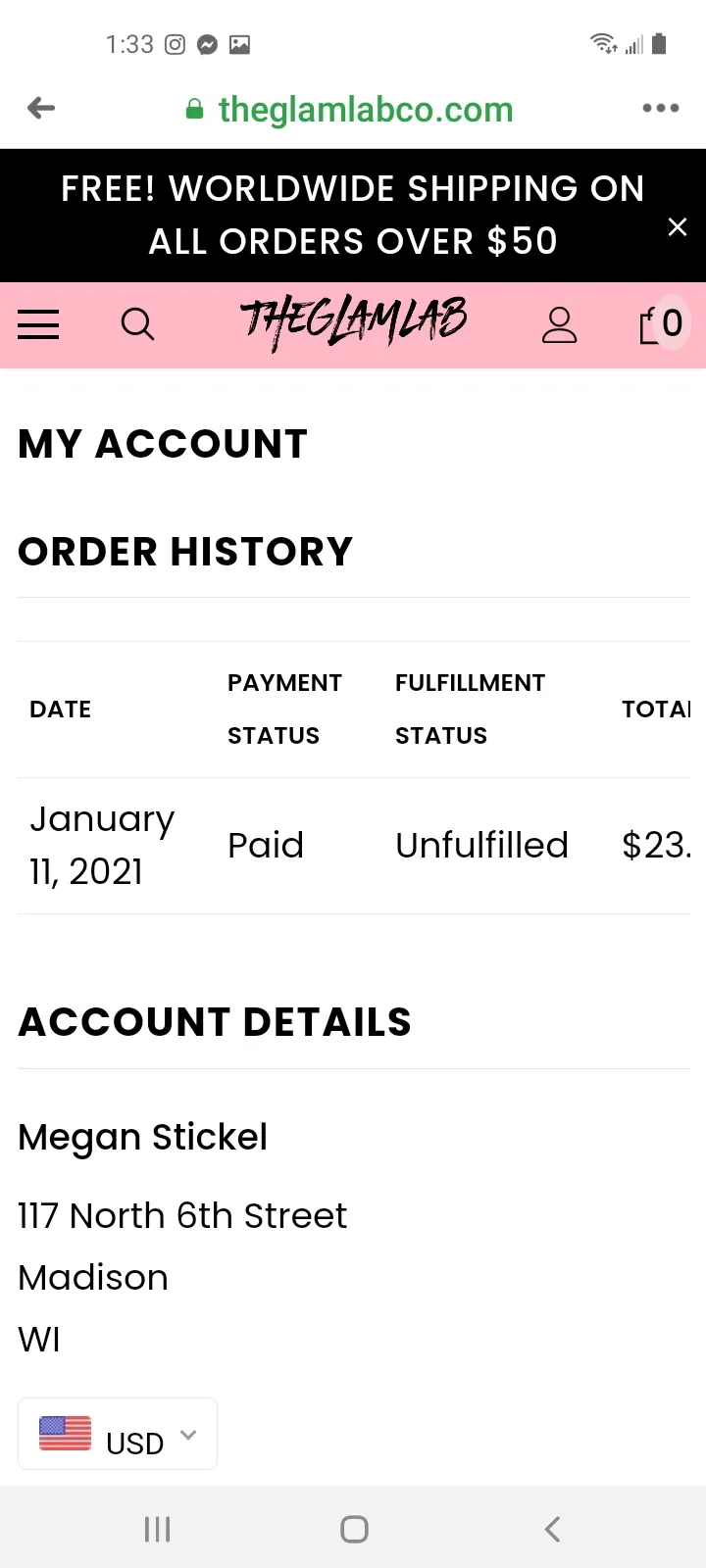Go to the Android home screen
This screenshot has height=1568, width=706.
point(354,1529)
